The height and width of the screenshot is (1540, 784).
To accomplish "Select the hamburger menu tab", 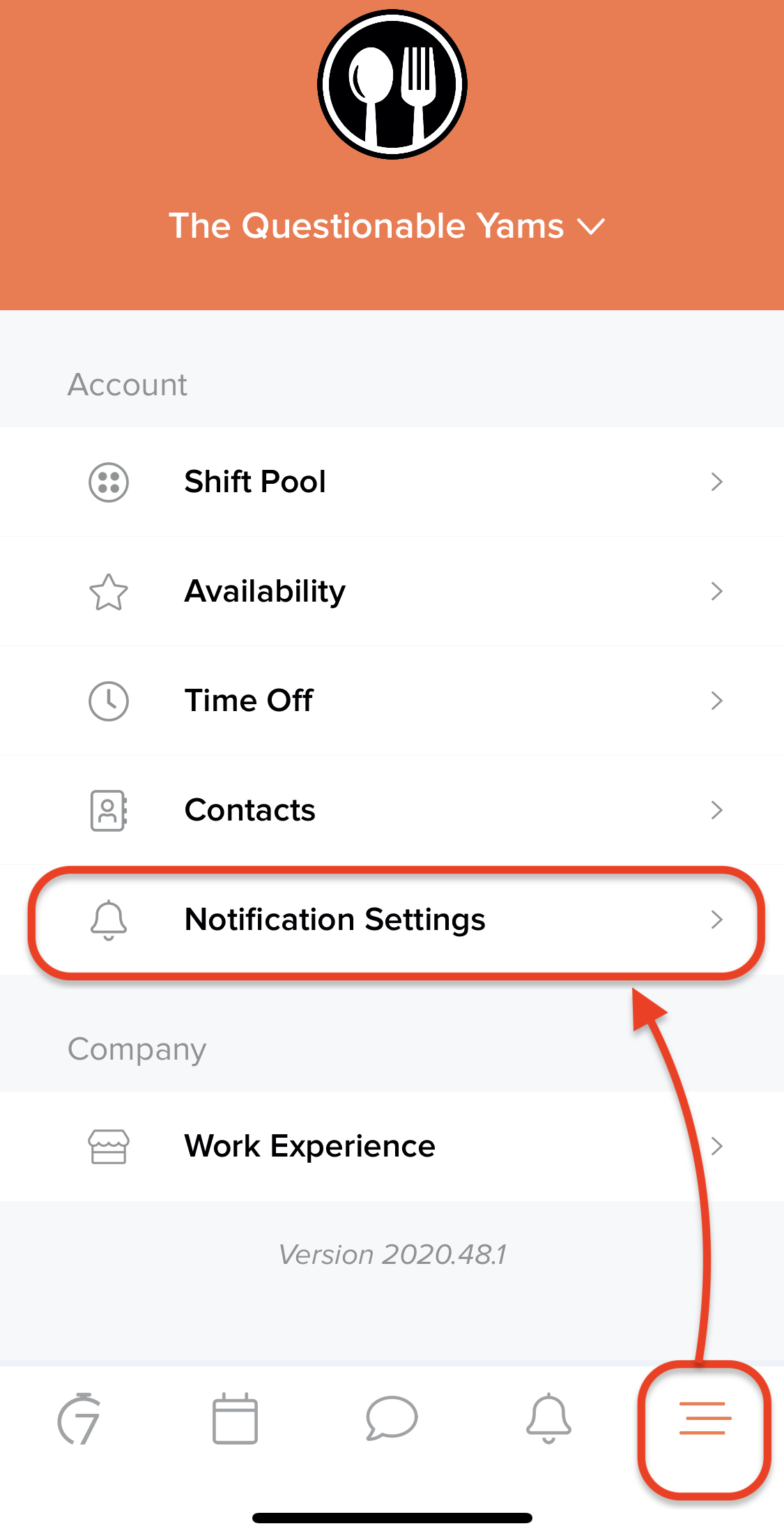I will pyautogui.click(x=705, y=1419).
